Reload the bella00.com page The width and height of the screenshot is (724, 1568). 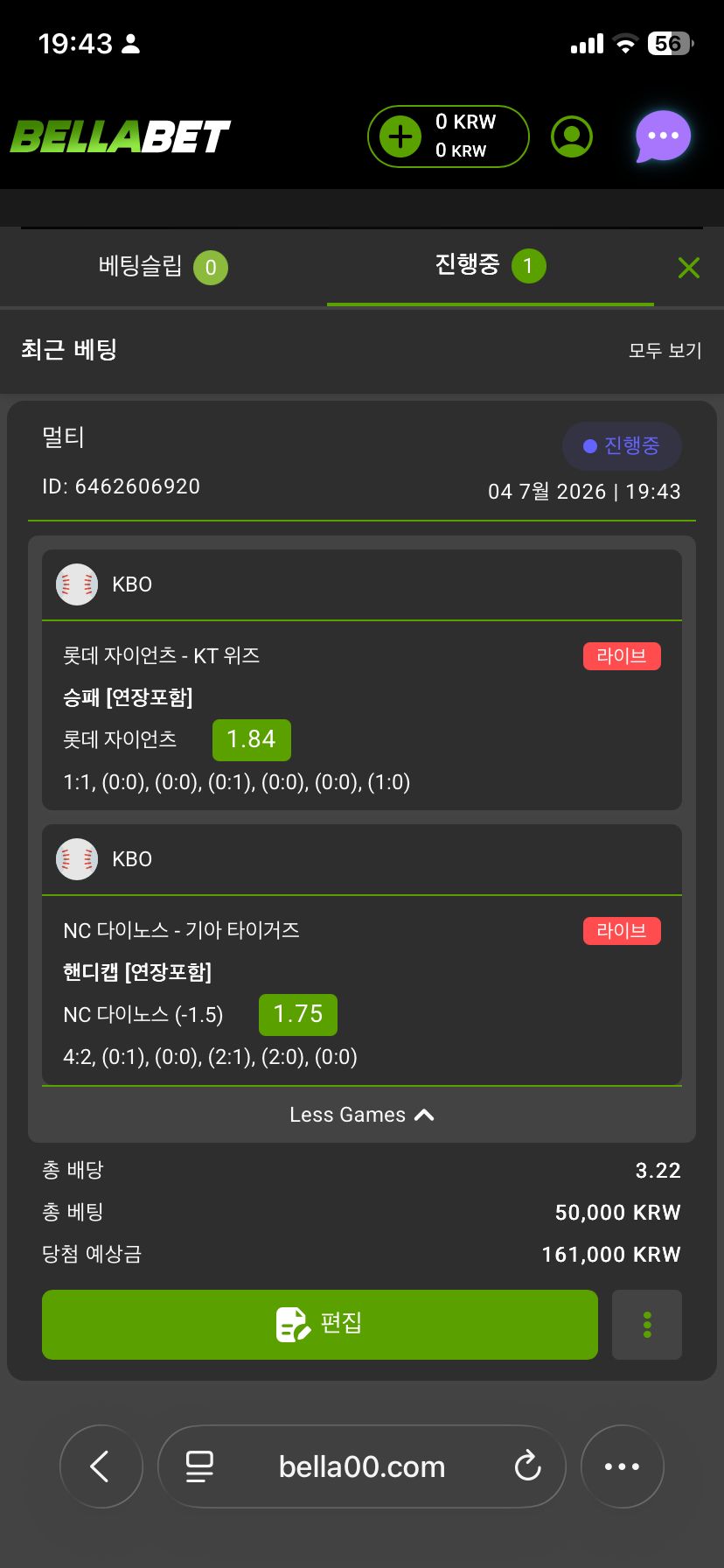click(527, 1466)
